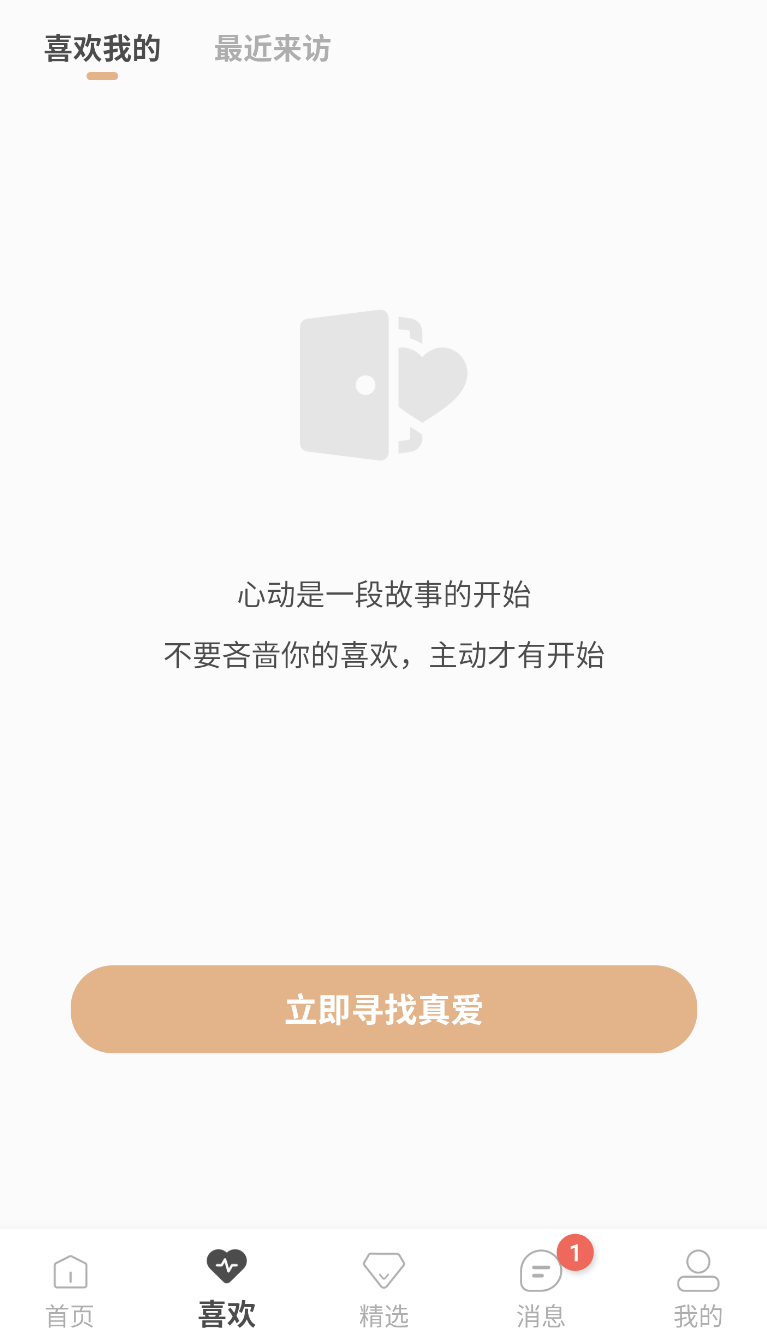The image size is (767, 1335).
Task: Tap the empty-state door and heart illustration
Action: click(383, 385)
